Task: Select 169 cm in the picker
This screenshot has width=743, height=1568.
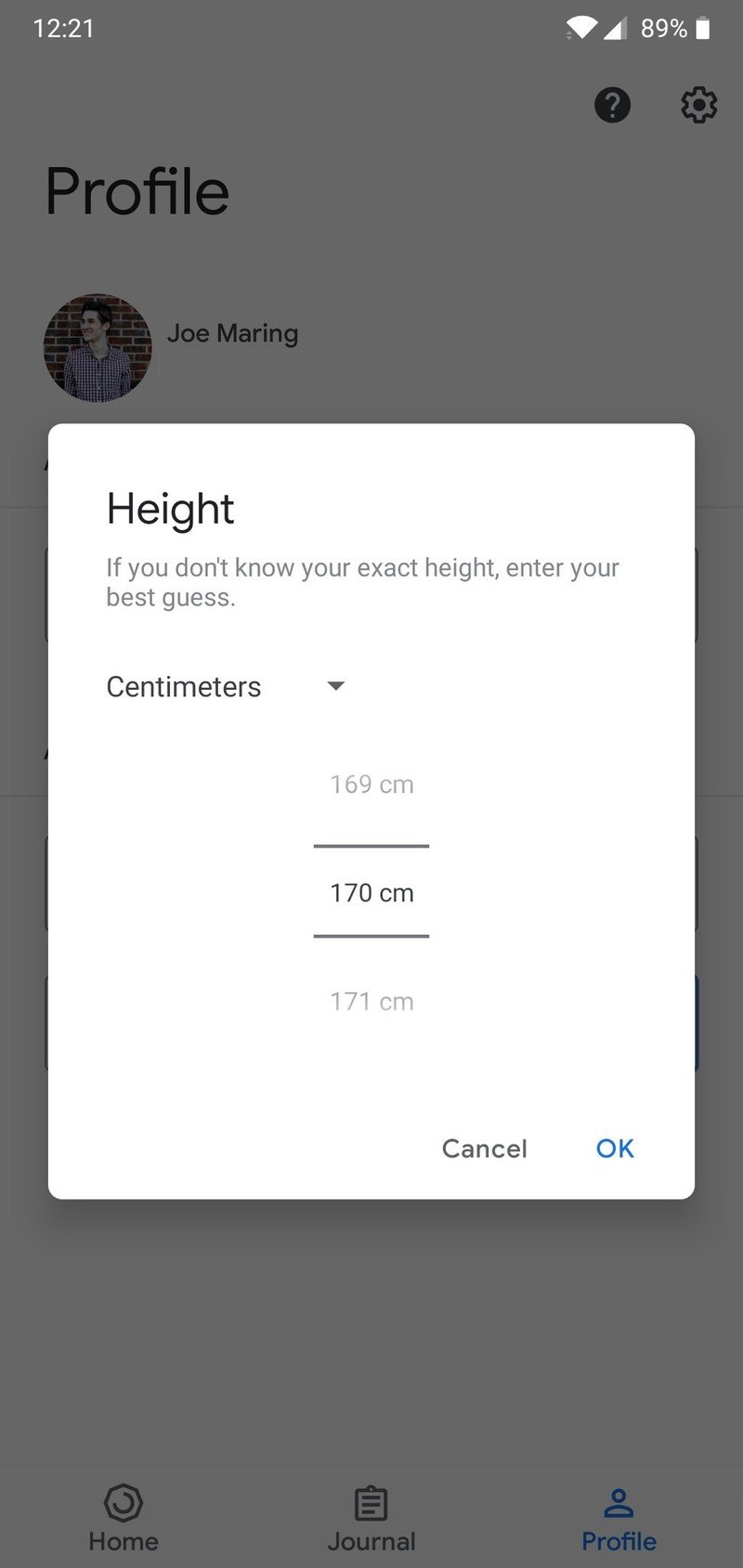Action: click(371, 784)
